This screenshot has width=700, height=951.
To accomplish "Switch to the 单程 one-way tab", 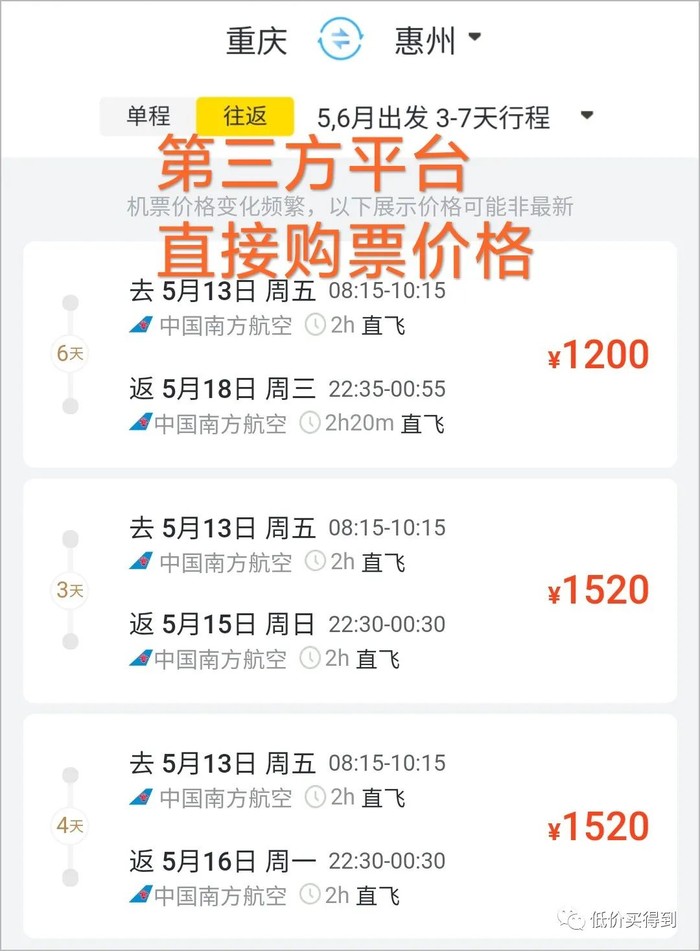I will tap(148, 116).
